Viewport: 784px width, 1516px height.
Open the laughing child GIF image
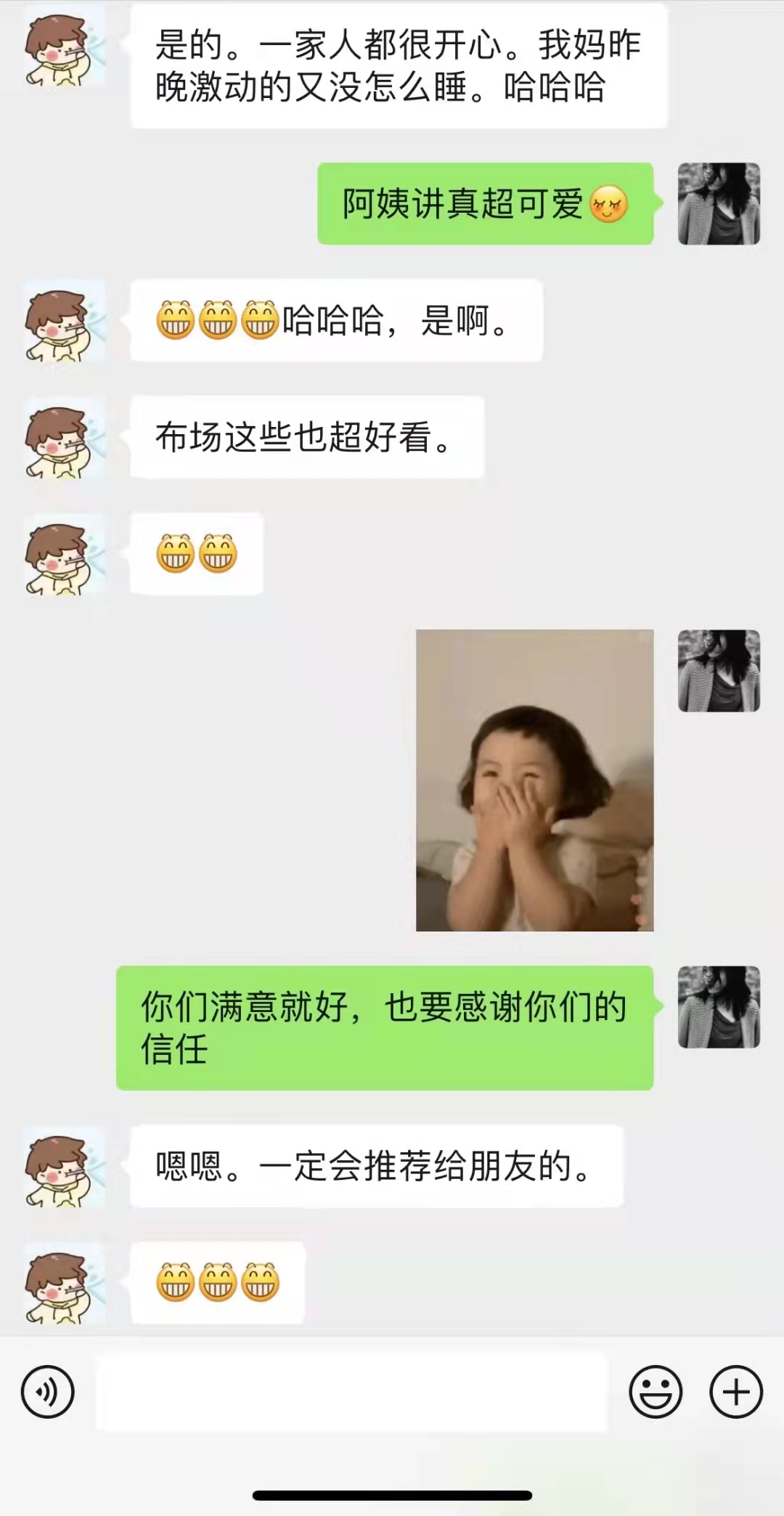(535, 780)
